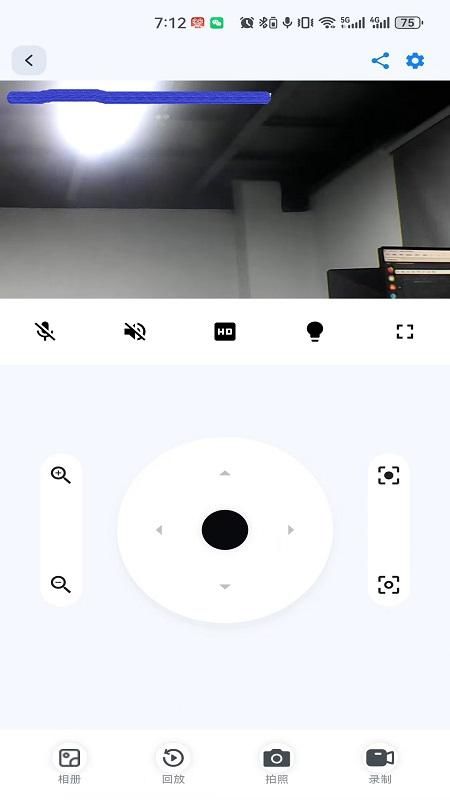The height and width of the screenshot is (800, 450).
Task: Tap the hollow focus icon
Action: 389,584
